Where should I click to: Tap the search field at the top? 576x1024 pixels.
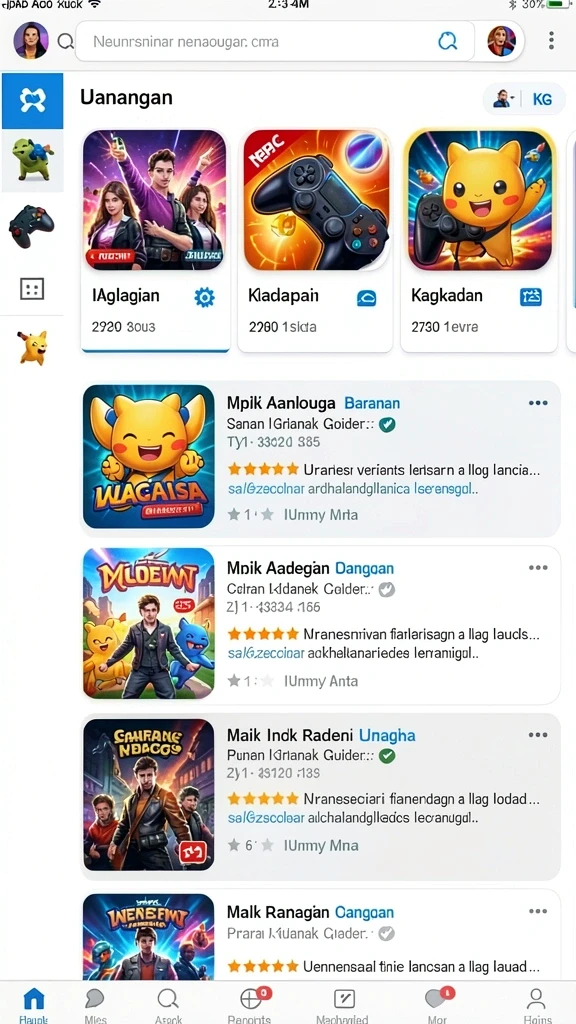pos(275,41)
